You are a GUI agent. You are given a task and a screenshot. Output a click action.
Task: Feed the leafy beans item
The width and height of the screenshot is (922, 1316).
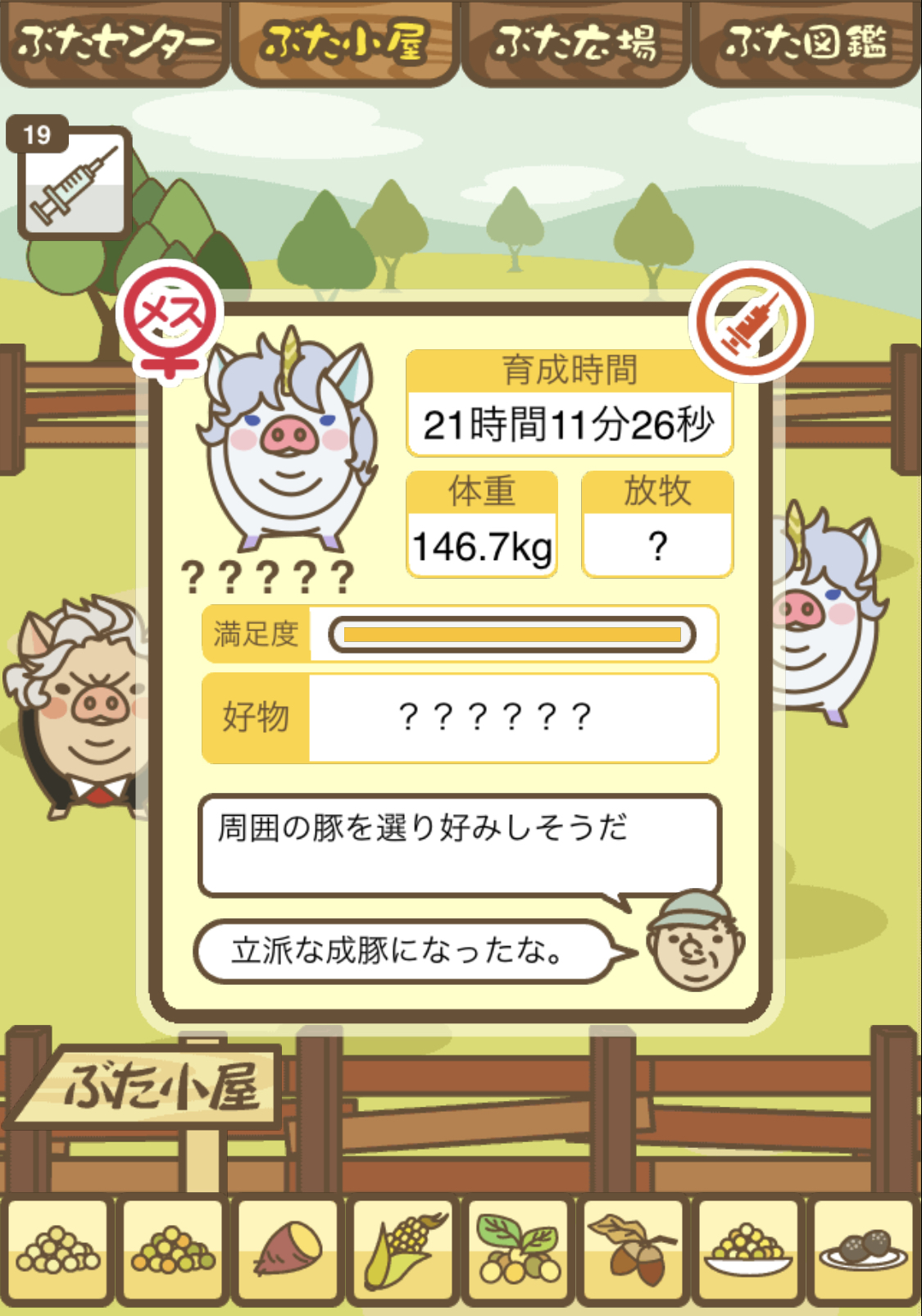click(x=518, y=1251)
